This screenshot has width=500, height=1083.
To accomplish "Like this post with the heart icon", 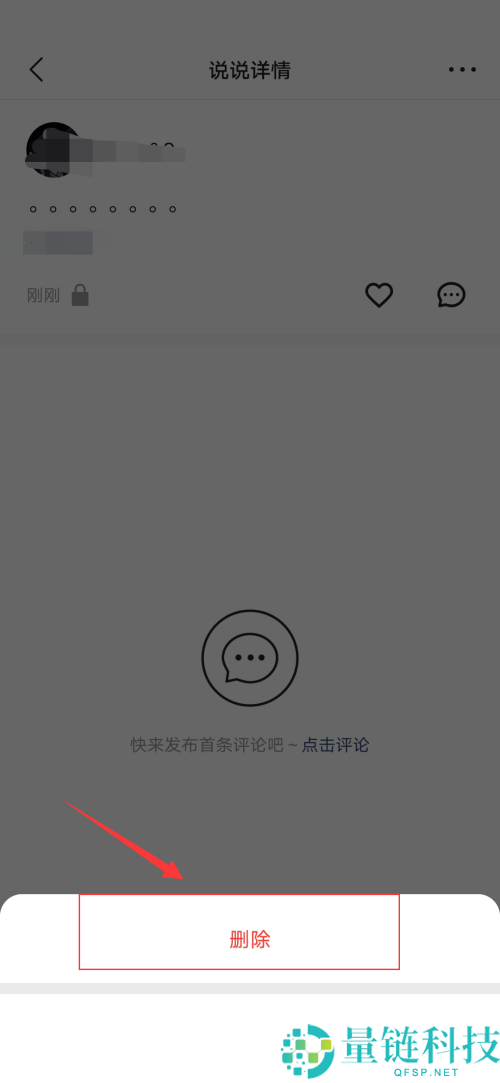I will tap(379, 296).
